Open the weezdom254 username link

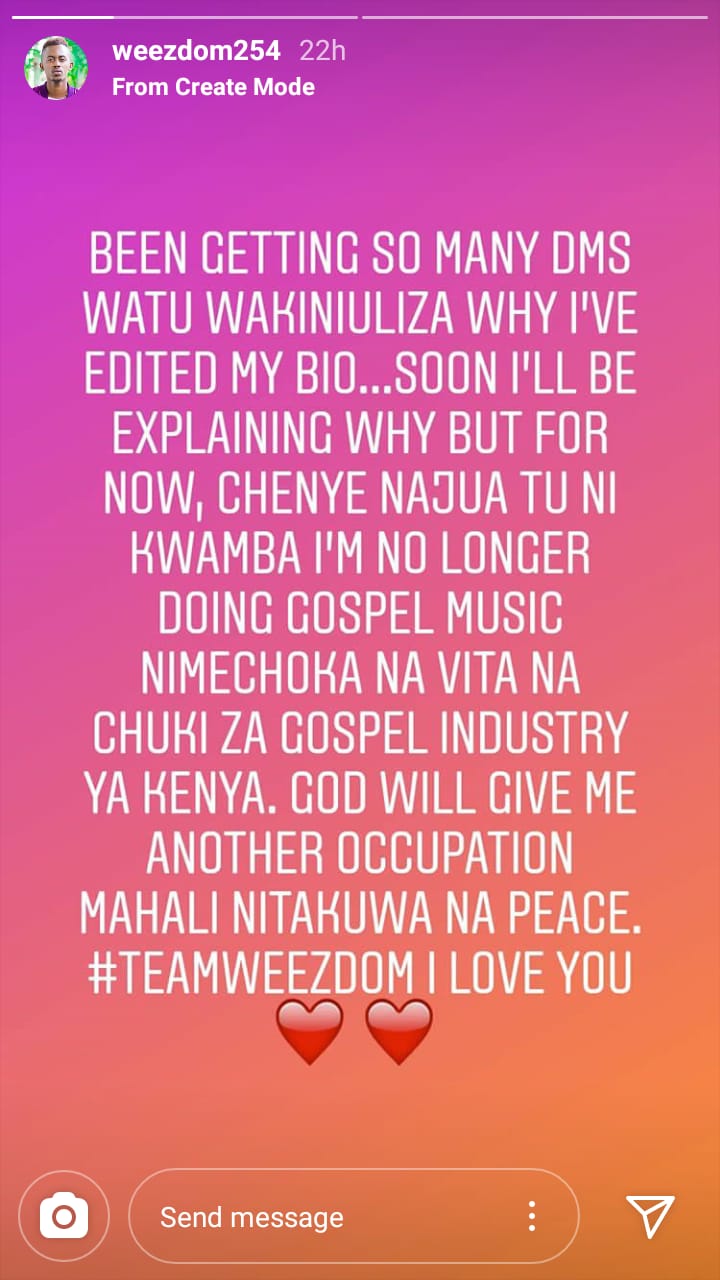click(196, 50)
